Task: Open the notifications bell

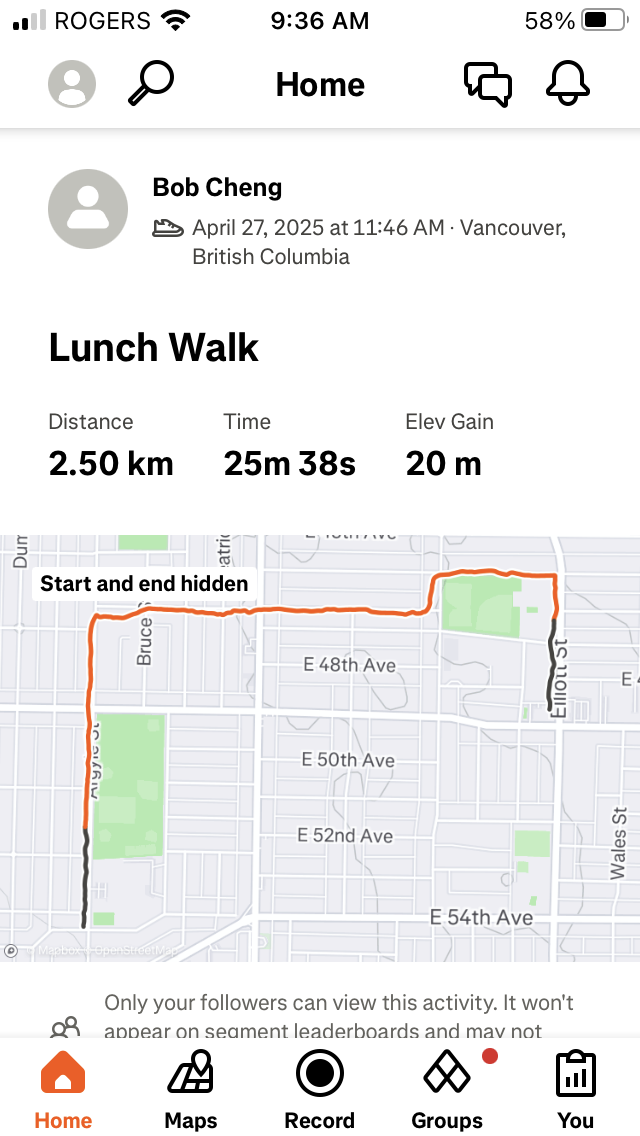Action: pos(568,84)
